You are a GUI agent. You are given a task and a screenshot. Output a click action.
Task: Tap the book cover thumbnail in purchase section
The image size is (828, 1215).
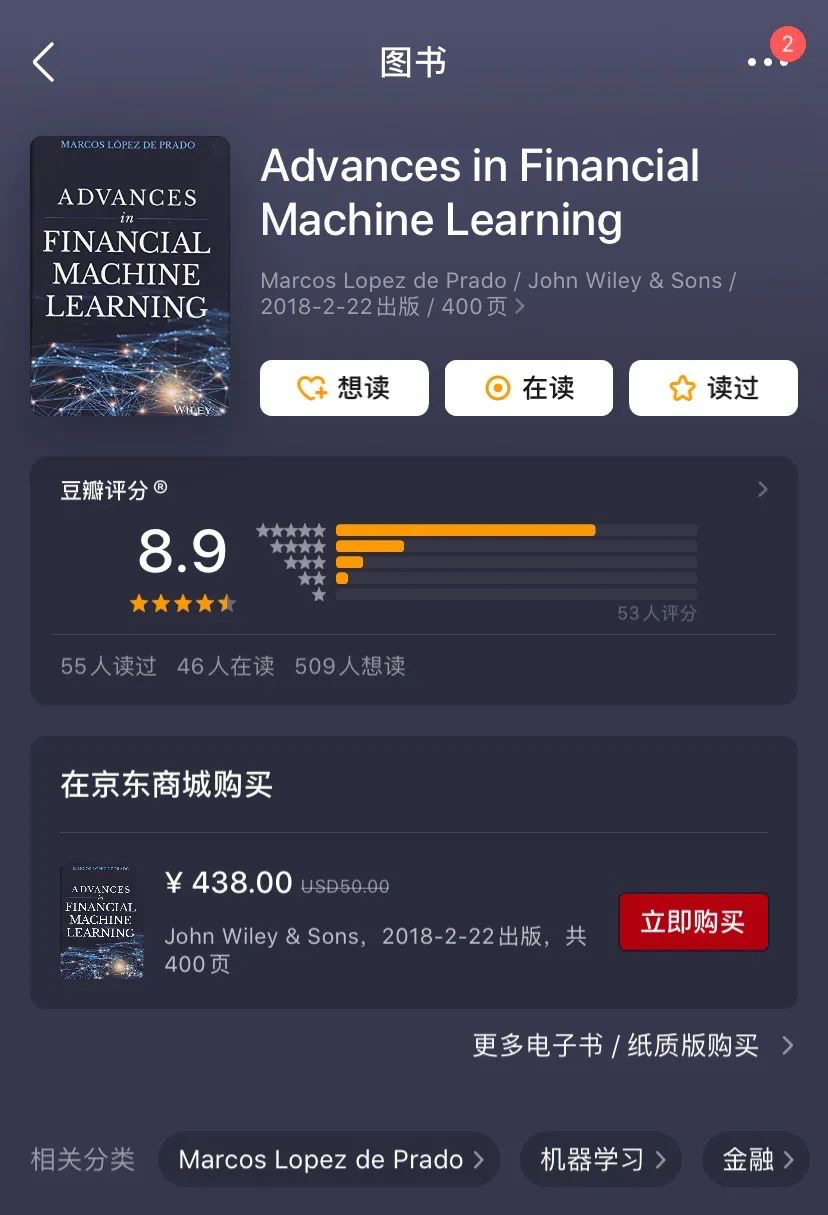point(102,921)
